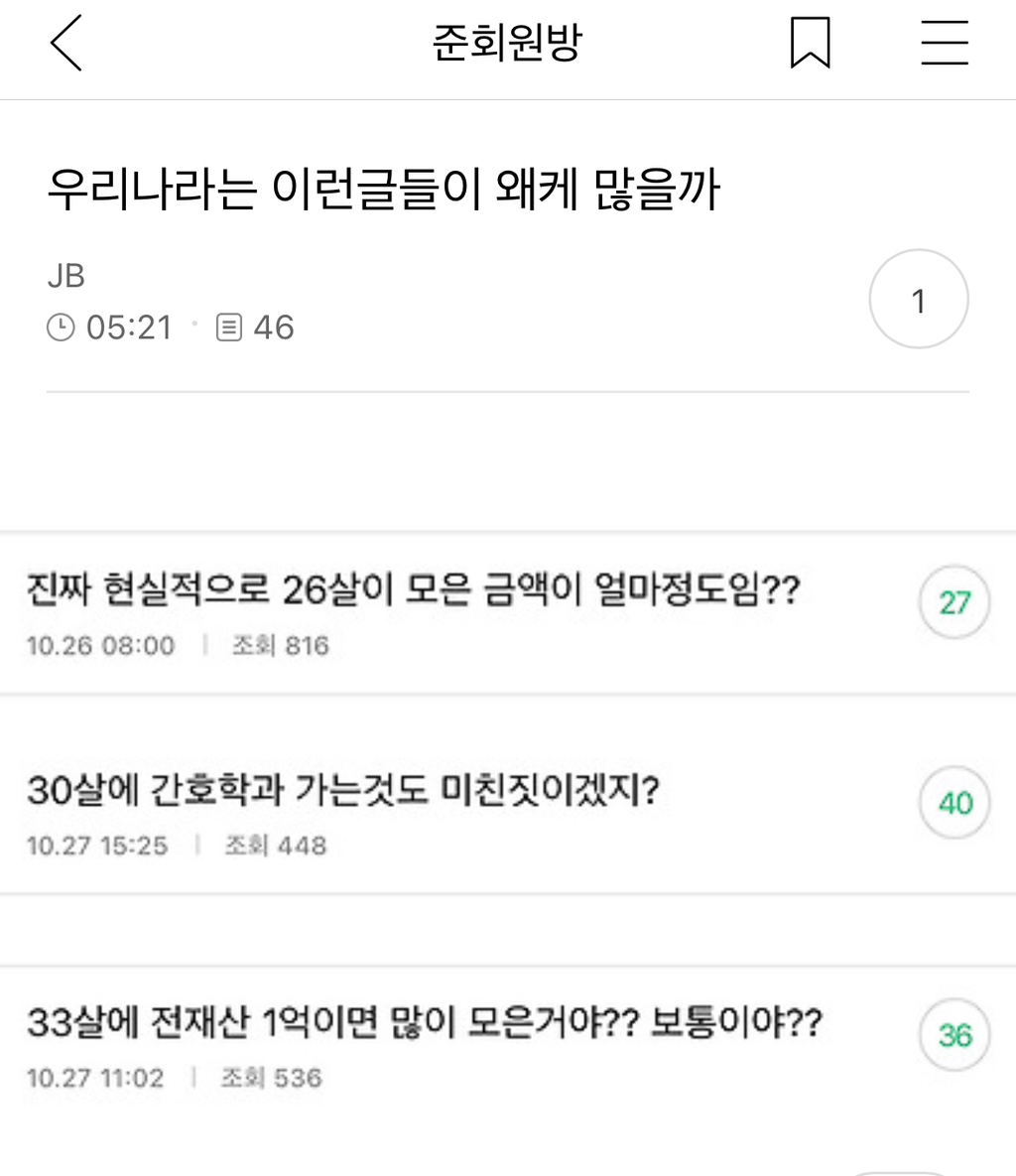
Task: Tap the date 10.27 15:25 on second post
Action: tap(98, 847)
